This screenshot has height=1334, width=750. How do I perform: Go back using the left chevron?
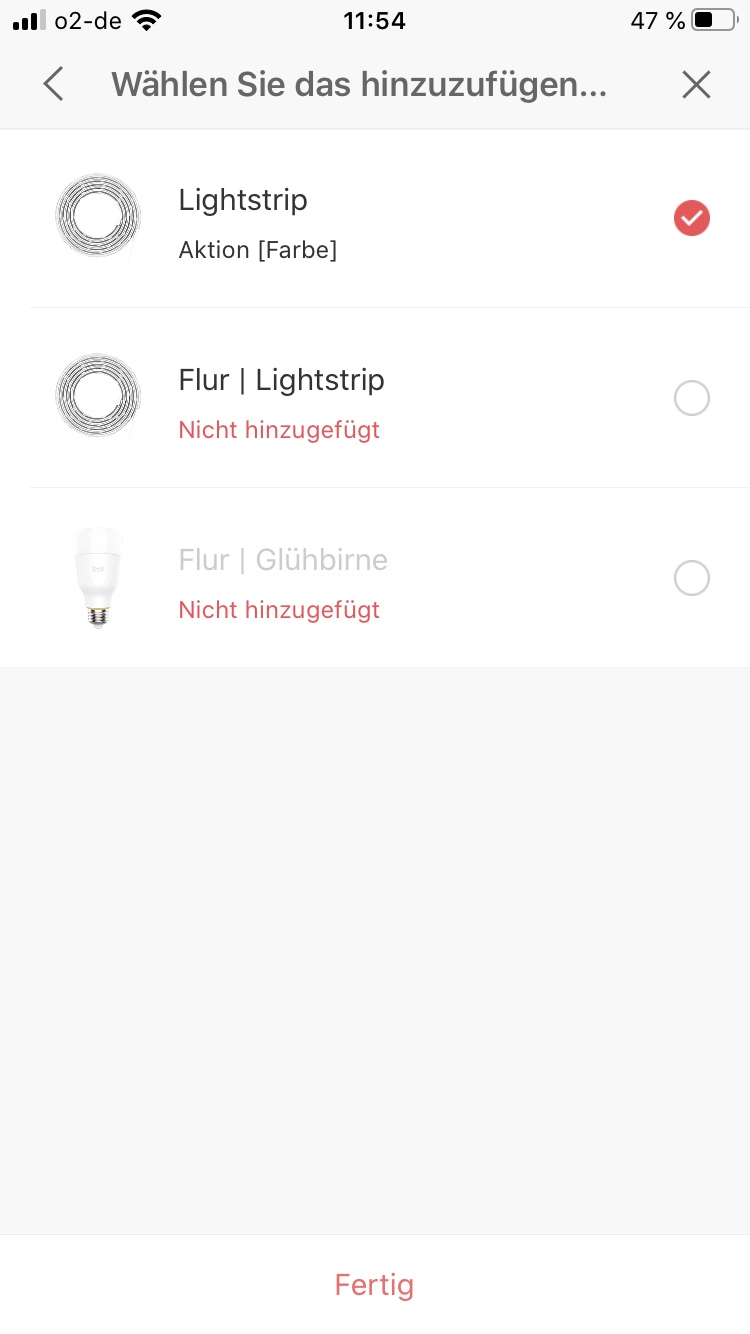pyautogui.click(x=52, y=84)
